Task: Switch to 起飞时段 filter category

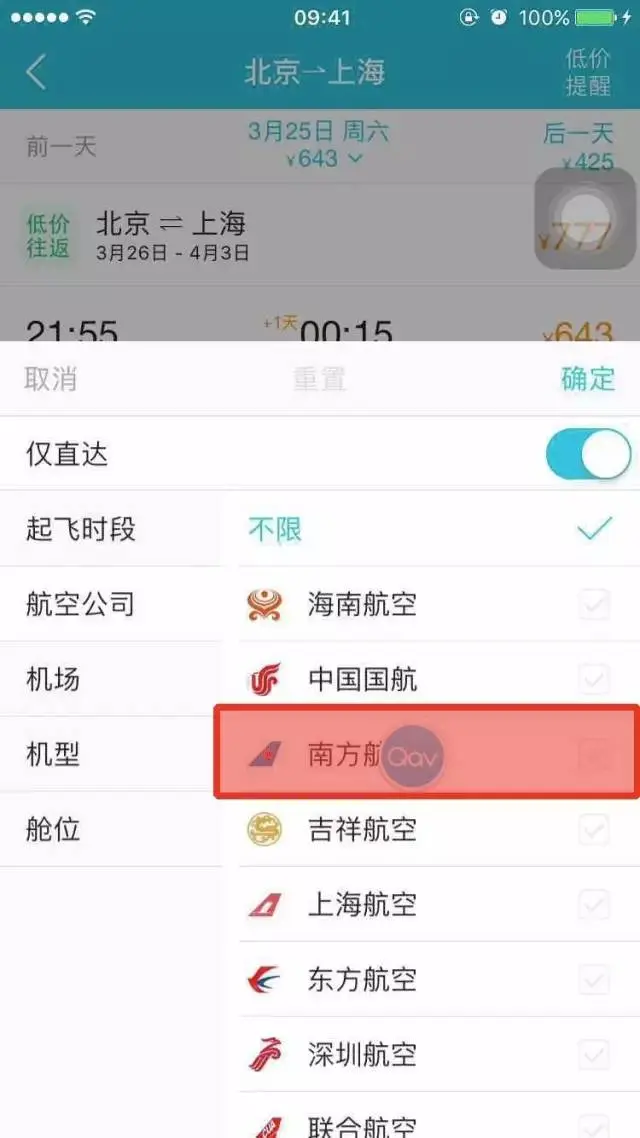Action: point(80,530)
